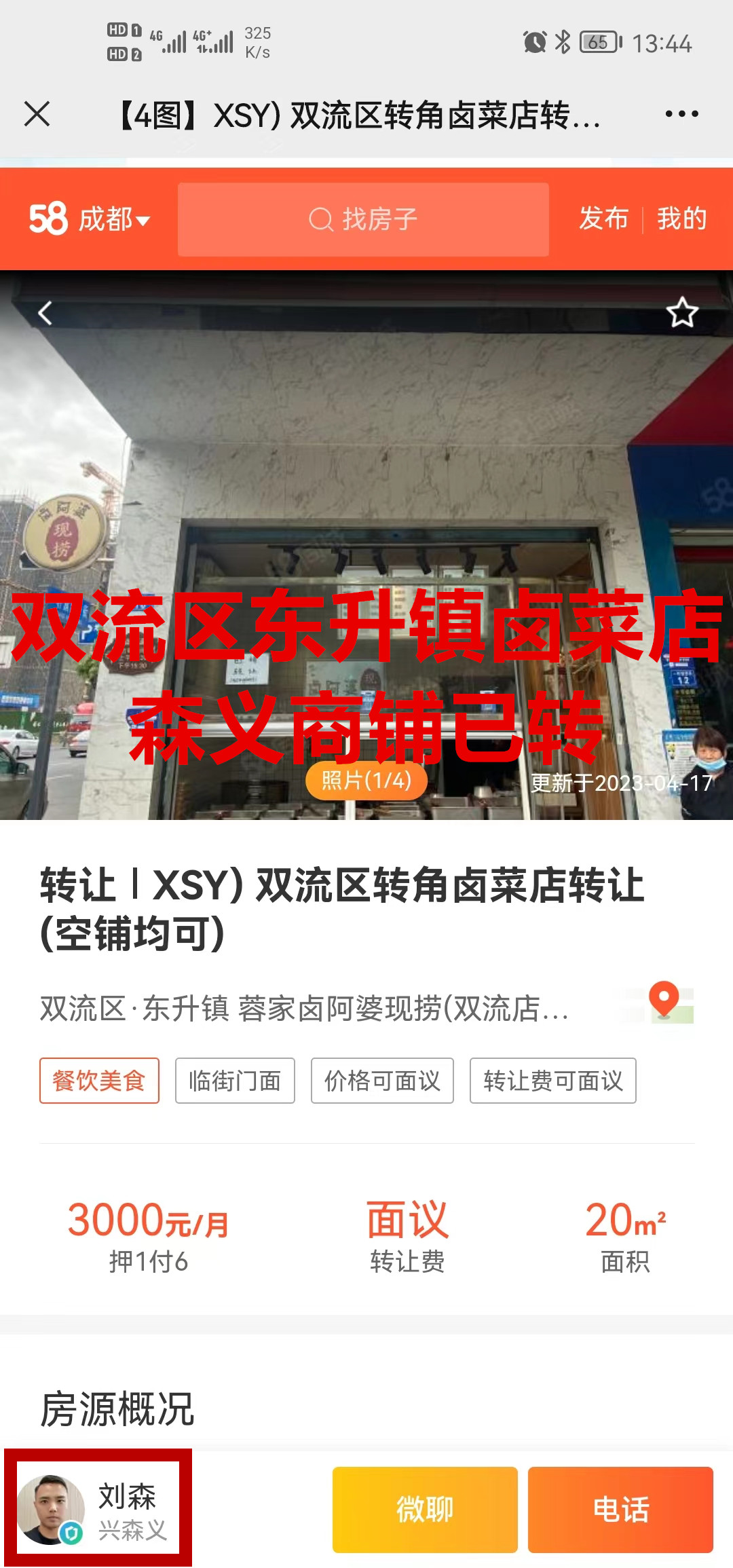
Task: Go back using the photo arrow
Action: click(x=45, y=313)
